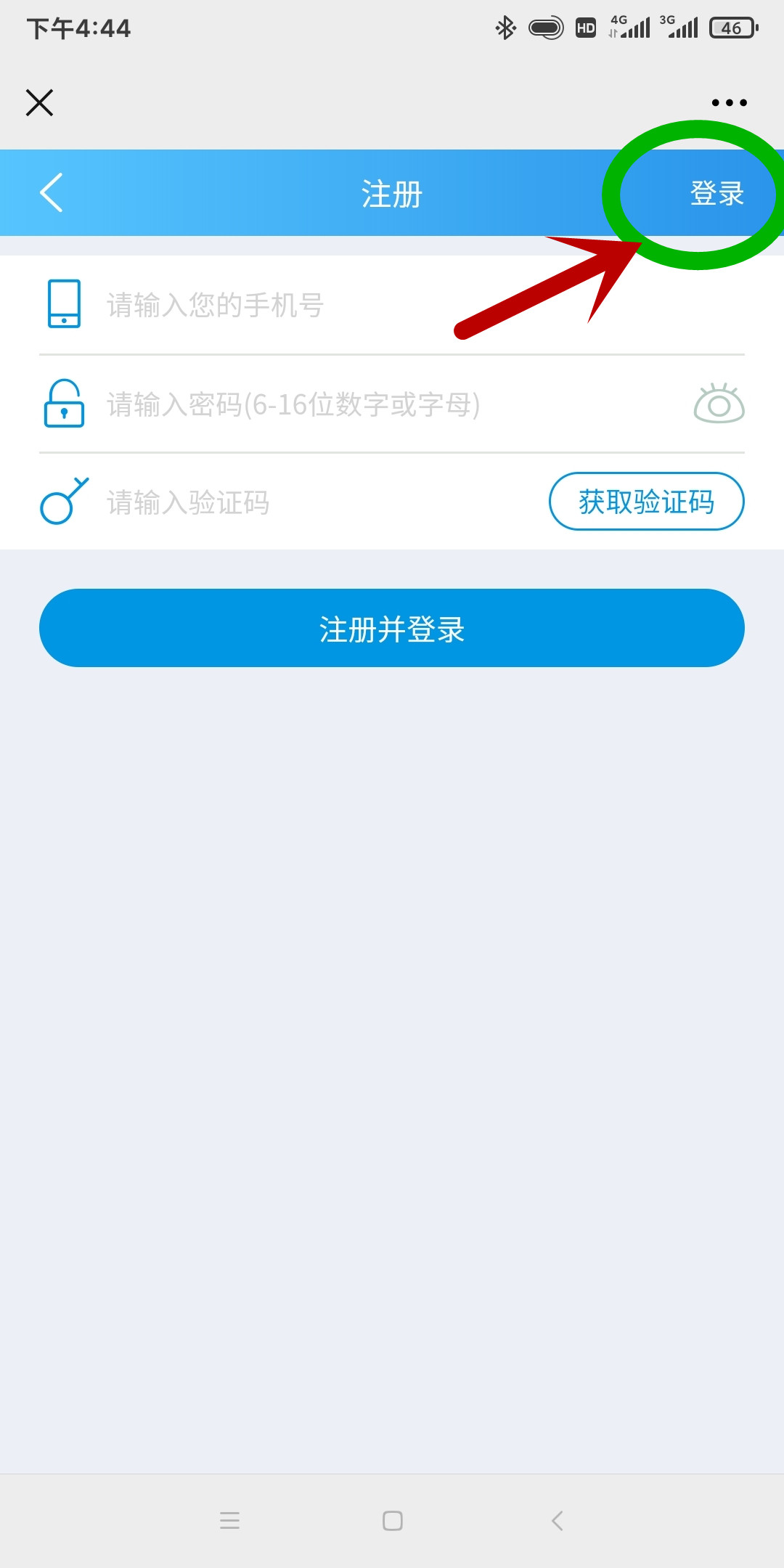Screen dimensions: 784x1568
Task: Switch to the 登录 login page
Action: (716, 193)
